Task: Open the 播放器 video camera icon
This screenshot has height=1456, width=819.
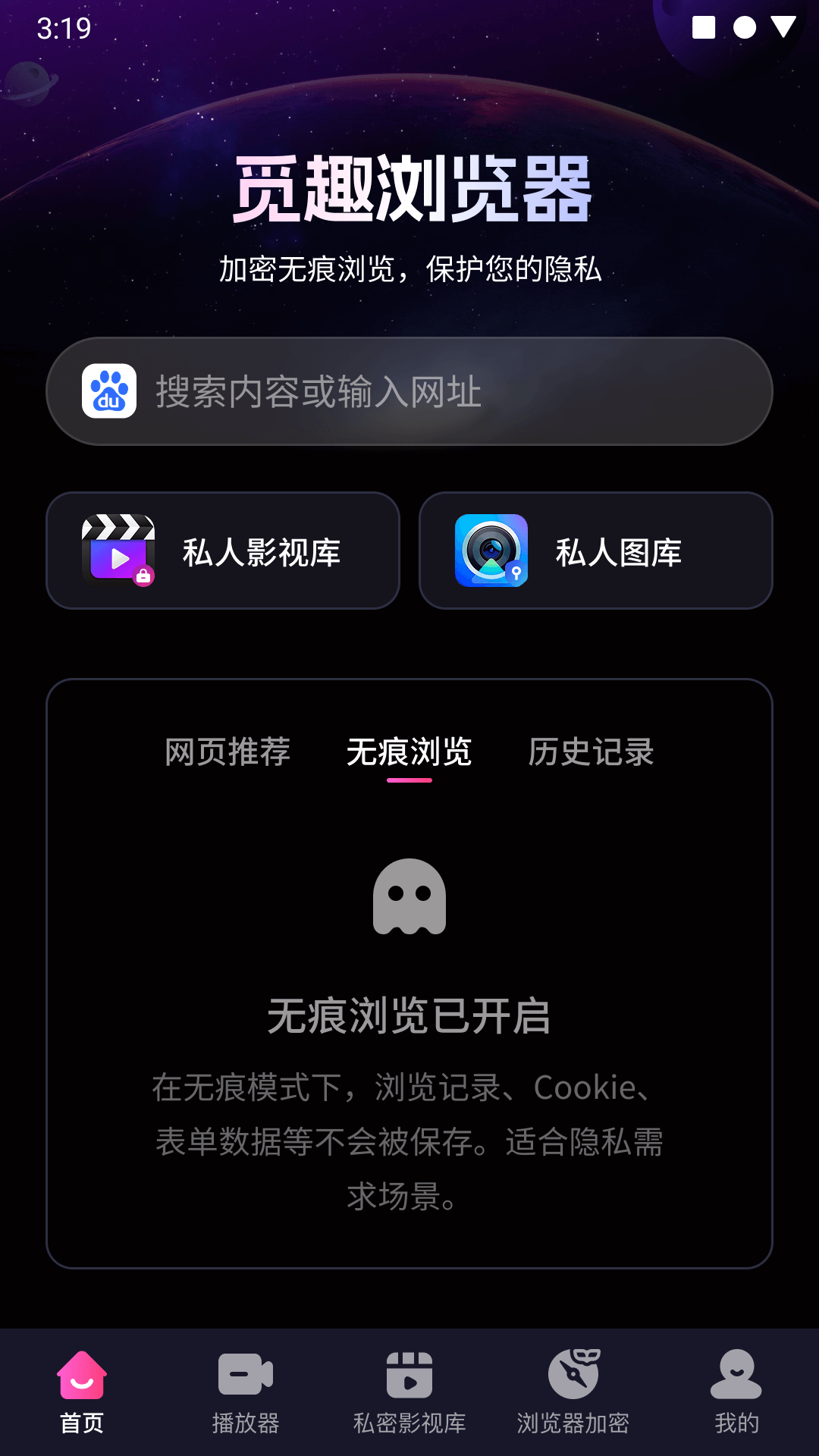Action: point(245,1375)
